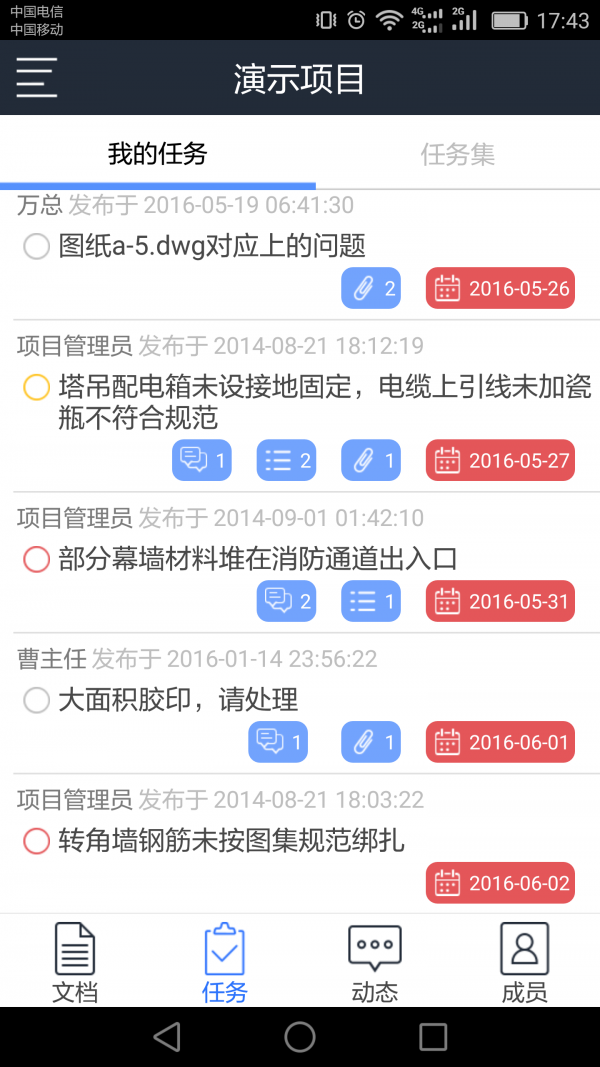Open the 动态 activity tab

pos(375,963)
